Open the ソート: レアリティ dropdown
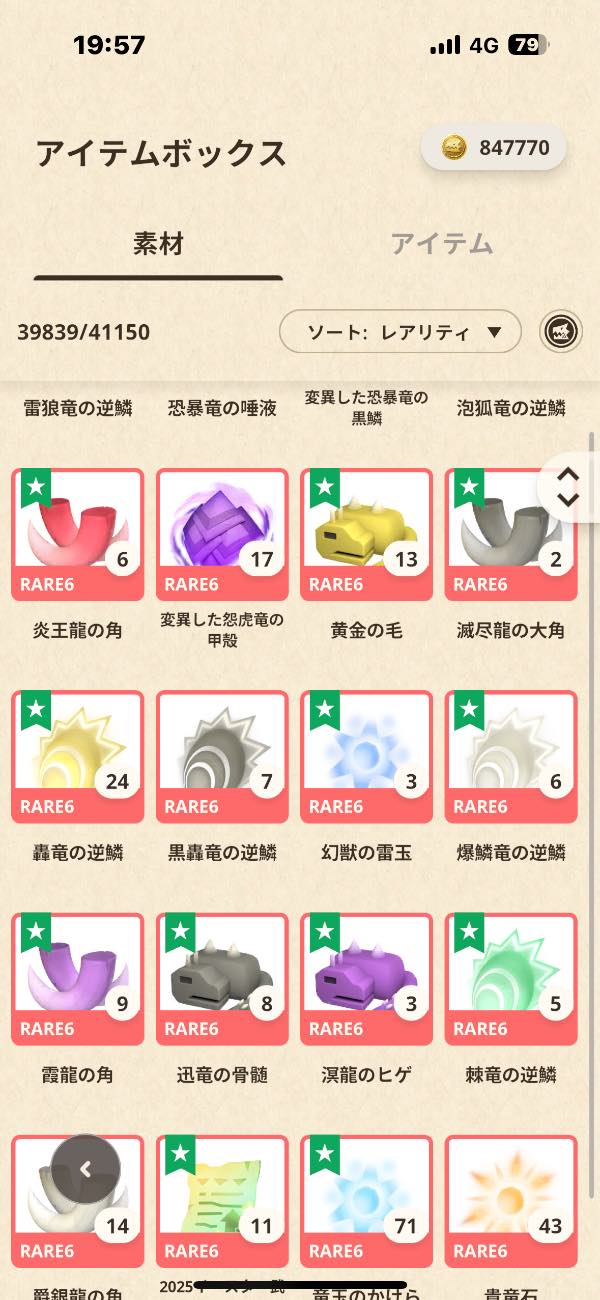Screen dimensions: 600x1300 [x=400, y=332]
